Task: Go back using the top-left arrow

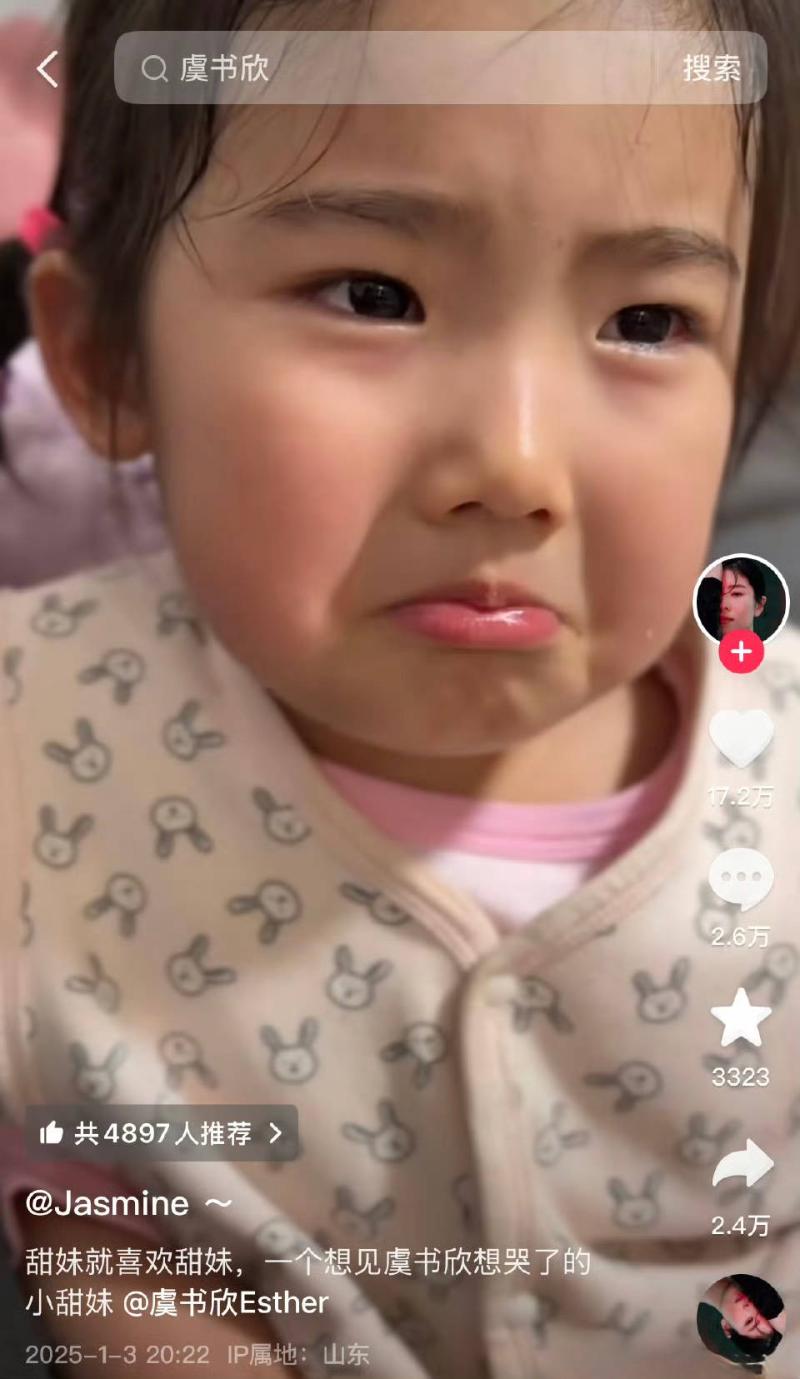Action: tap(47, 68)
